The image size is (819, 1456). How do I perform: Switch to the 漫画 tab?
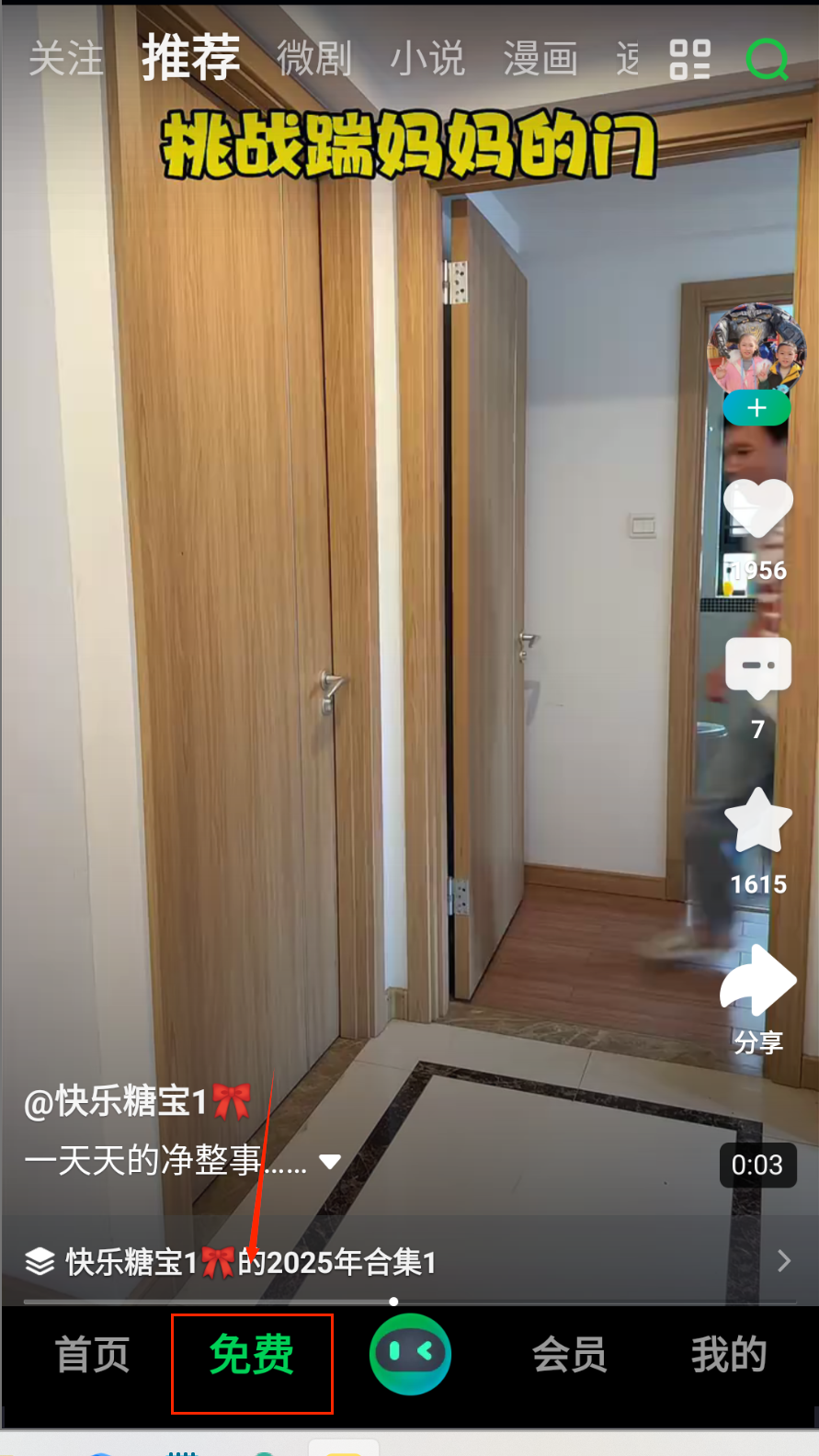point(540,60)
